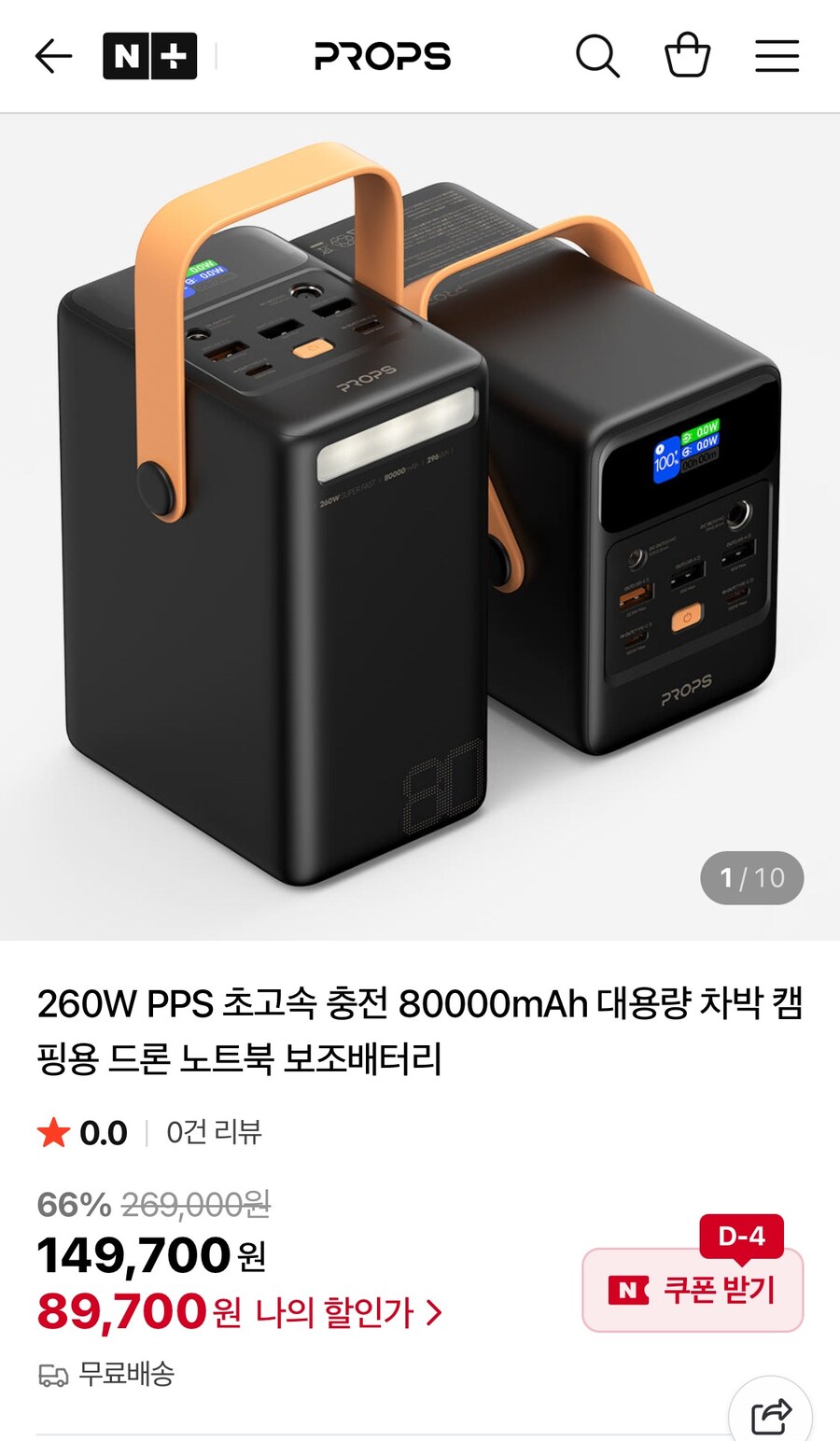This screenshot has height=1441, width=840.
Task: Tap the red star rating icon
Action: tap(56, 1133)
